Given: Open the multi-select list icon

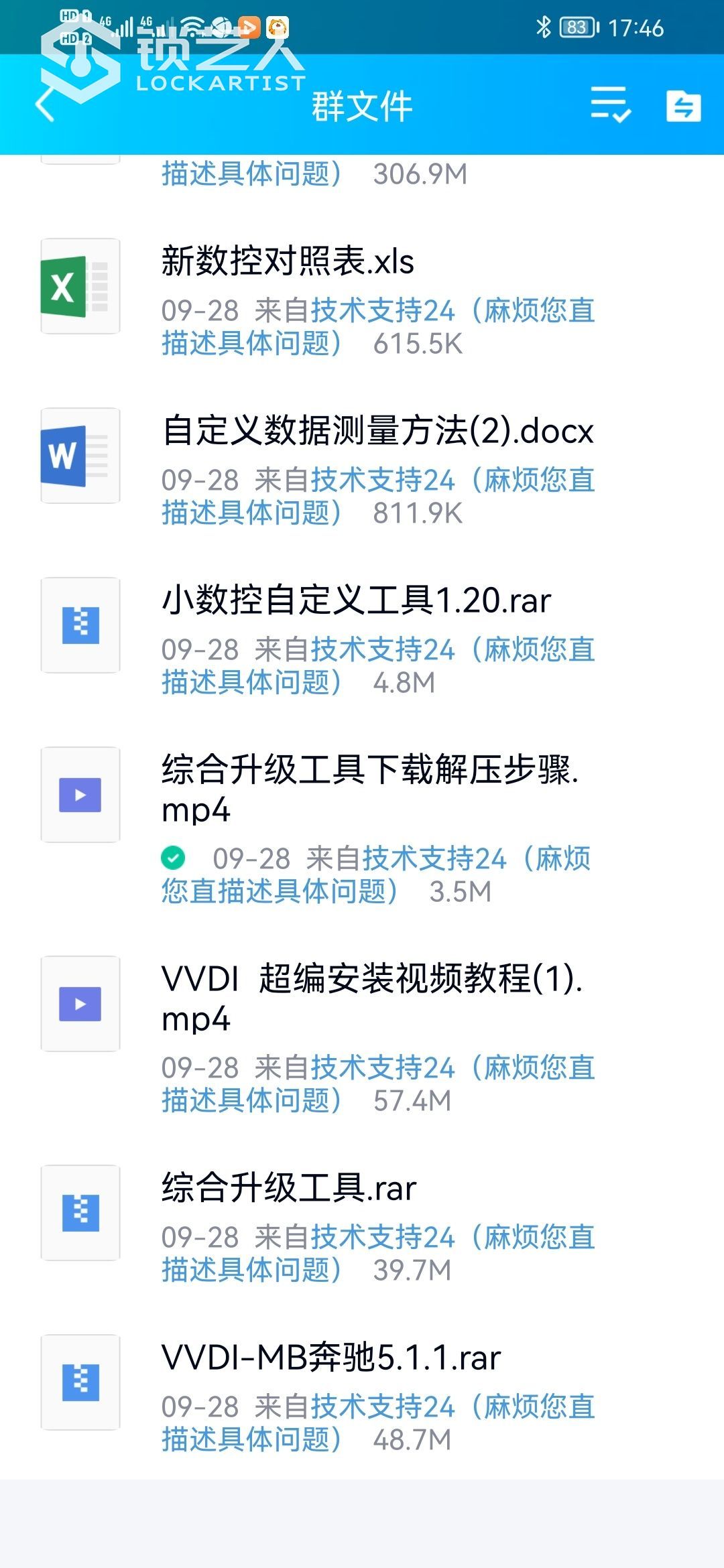Looking at the screenshot, I should [610, 105].
